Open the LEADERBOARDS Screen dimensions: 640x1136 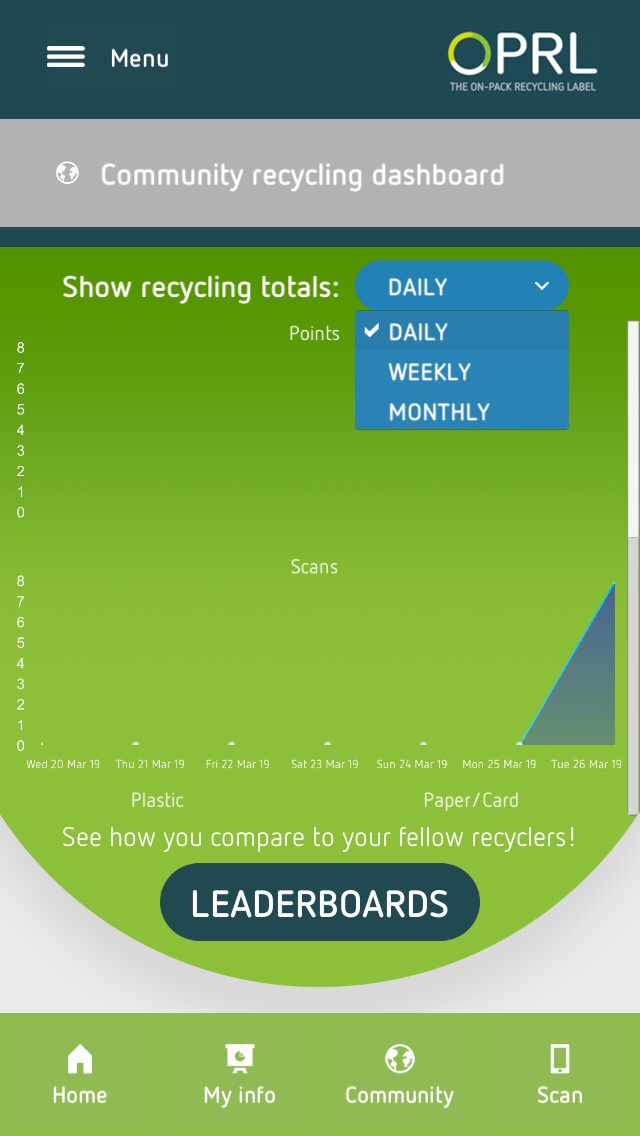320,902
